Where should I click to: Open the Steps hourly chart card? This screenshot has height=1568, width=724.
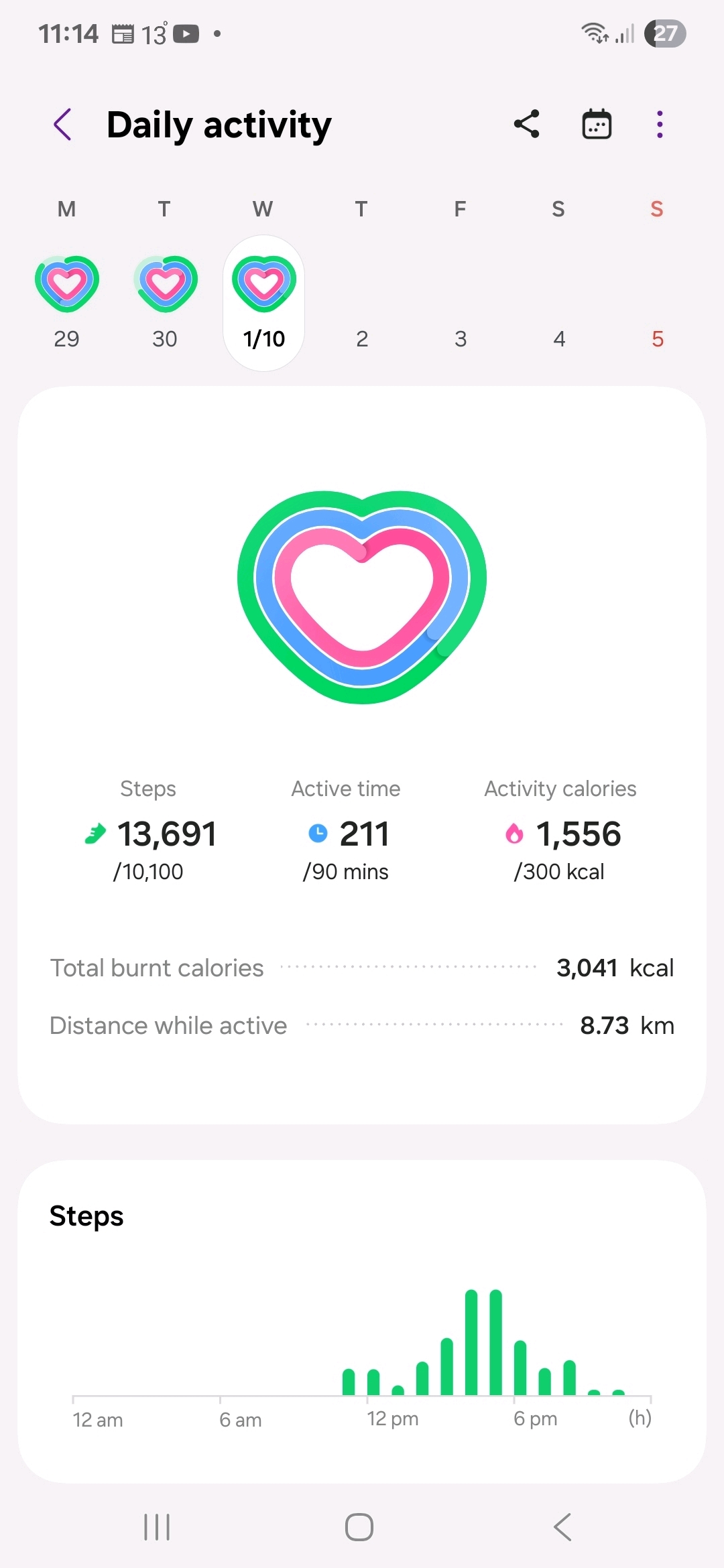pyautogui.click(x=362, y=1320)
